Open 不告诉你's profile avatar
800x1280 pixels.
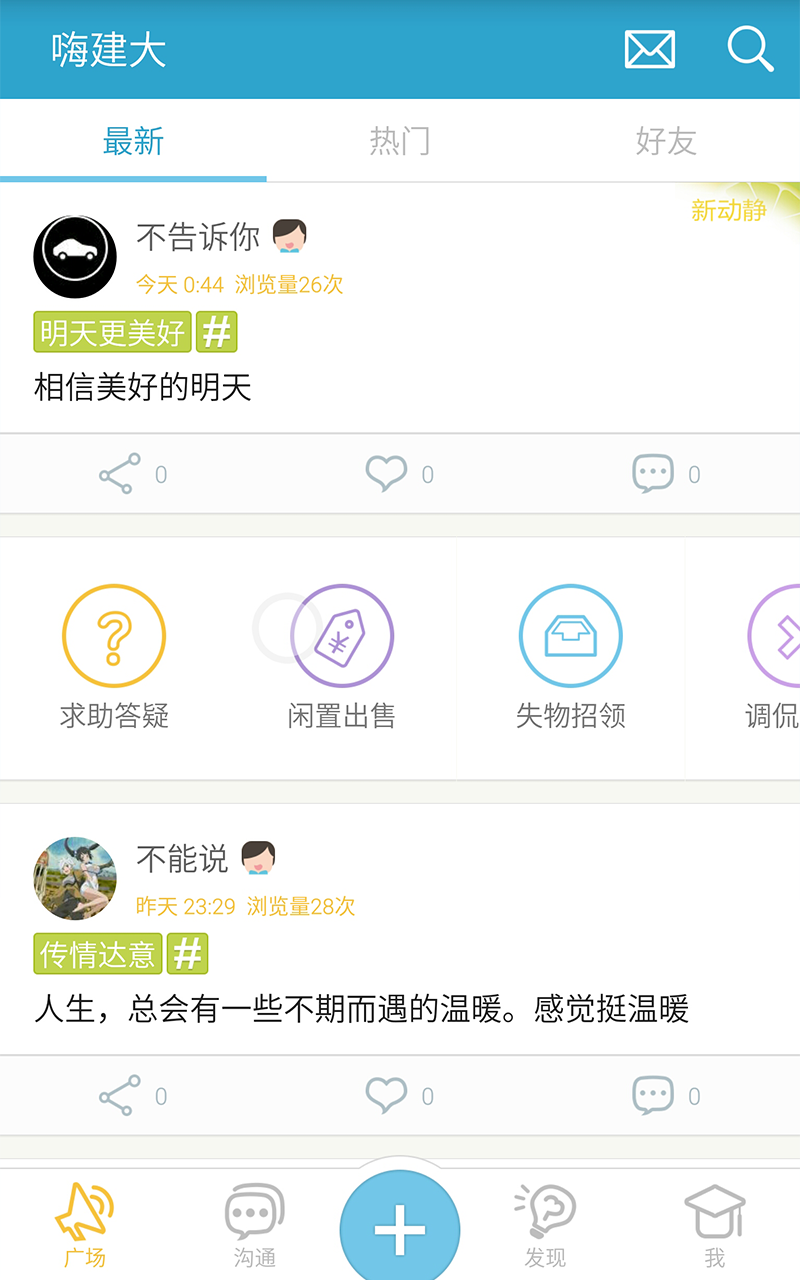coord(75,257)
